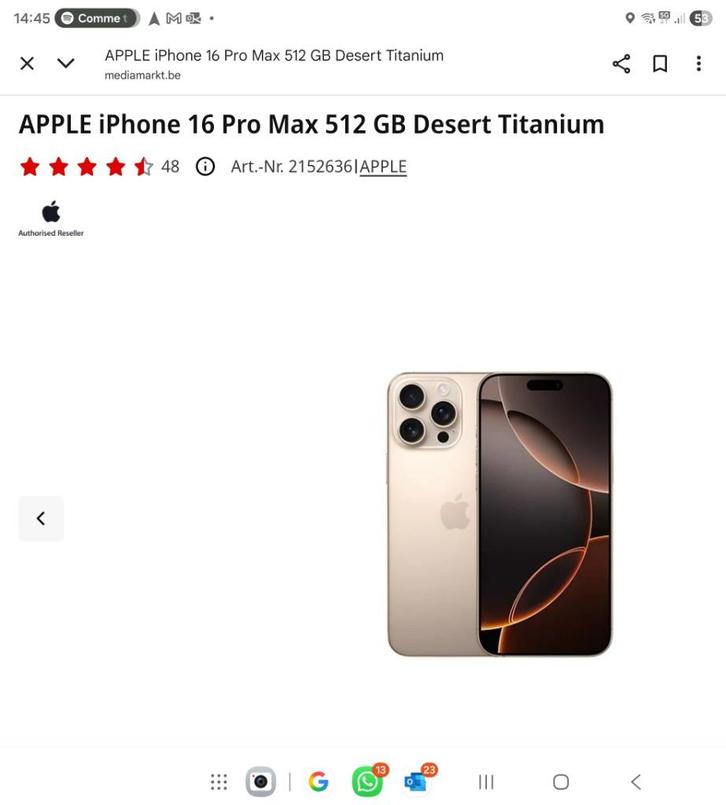Open the rating info icon
This screenshot has height=805, width=726.
[x=205, y=167]
